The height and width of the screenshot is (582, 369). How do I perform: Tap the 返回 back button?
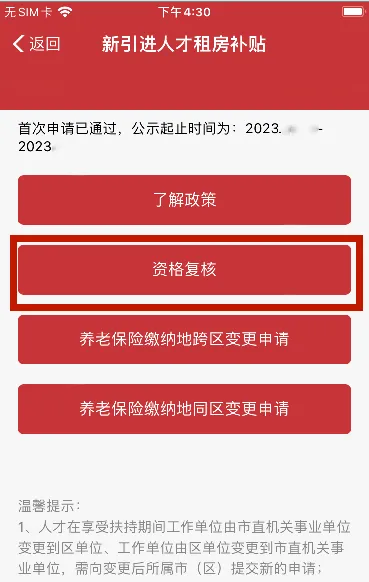[36, 44]
